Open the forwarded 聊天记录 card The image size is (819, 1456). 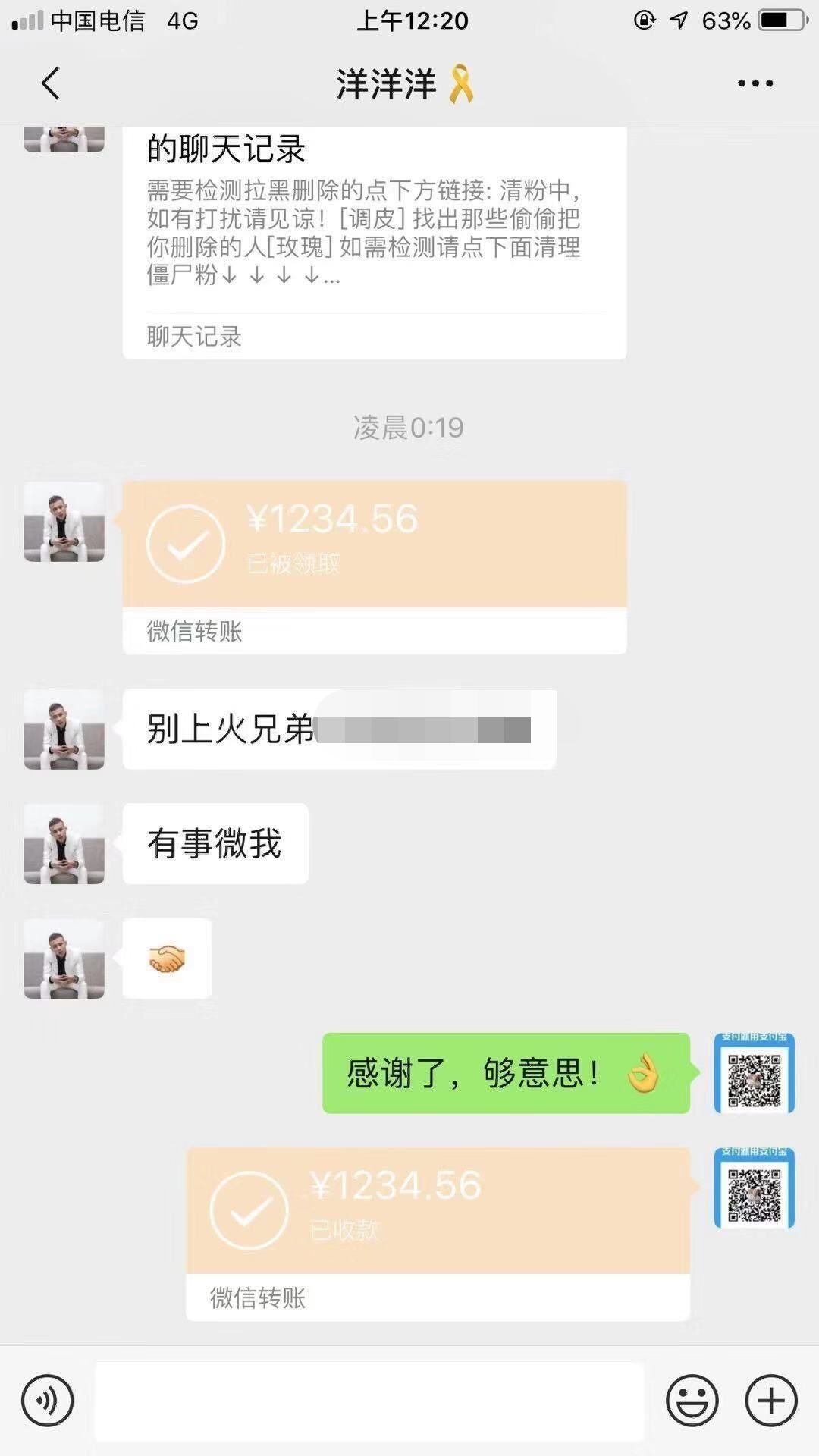point(375,243)
